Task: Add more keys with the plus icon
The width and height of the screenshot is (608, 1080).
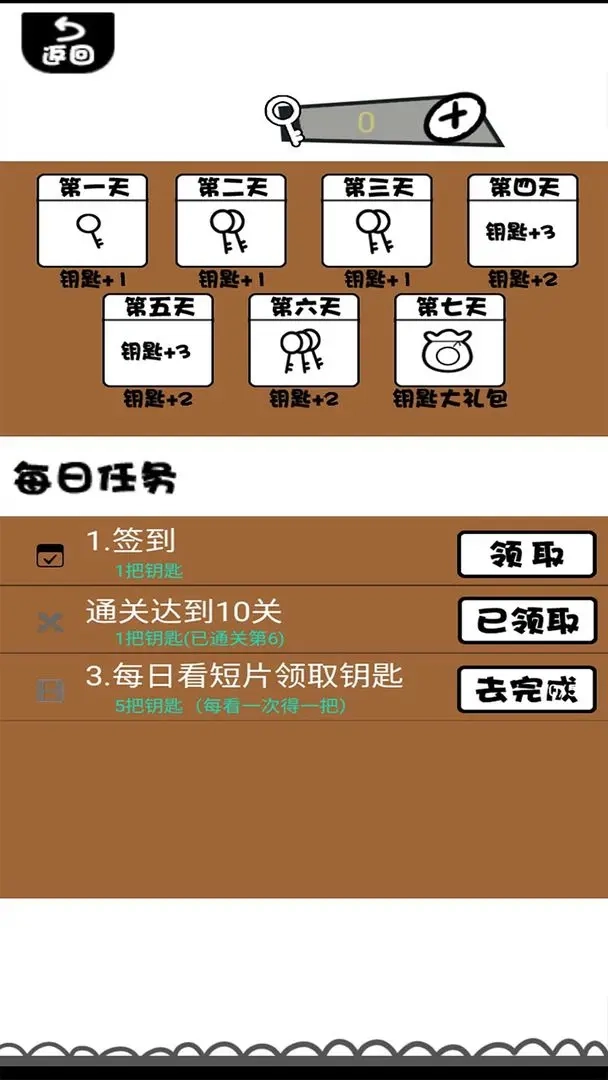Action: tap(455, 117)
